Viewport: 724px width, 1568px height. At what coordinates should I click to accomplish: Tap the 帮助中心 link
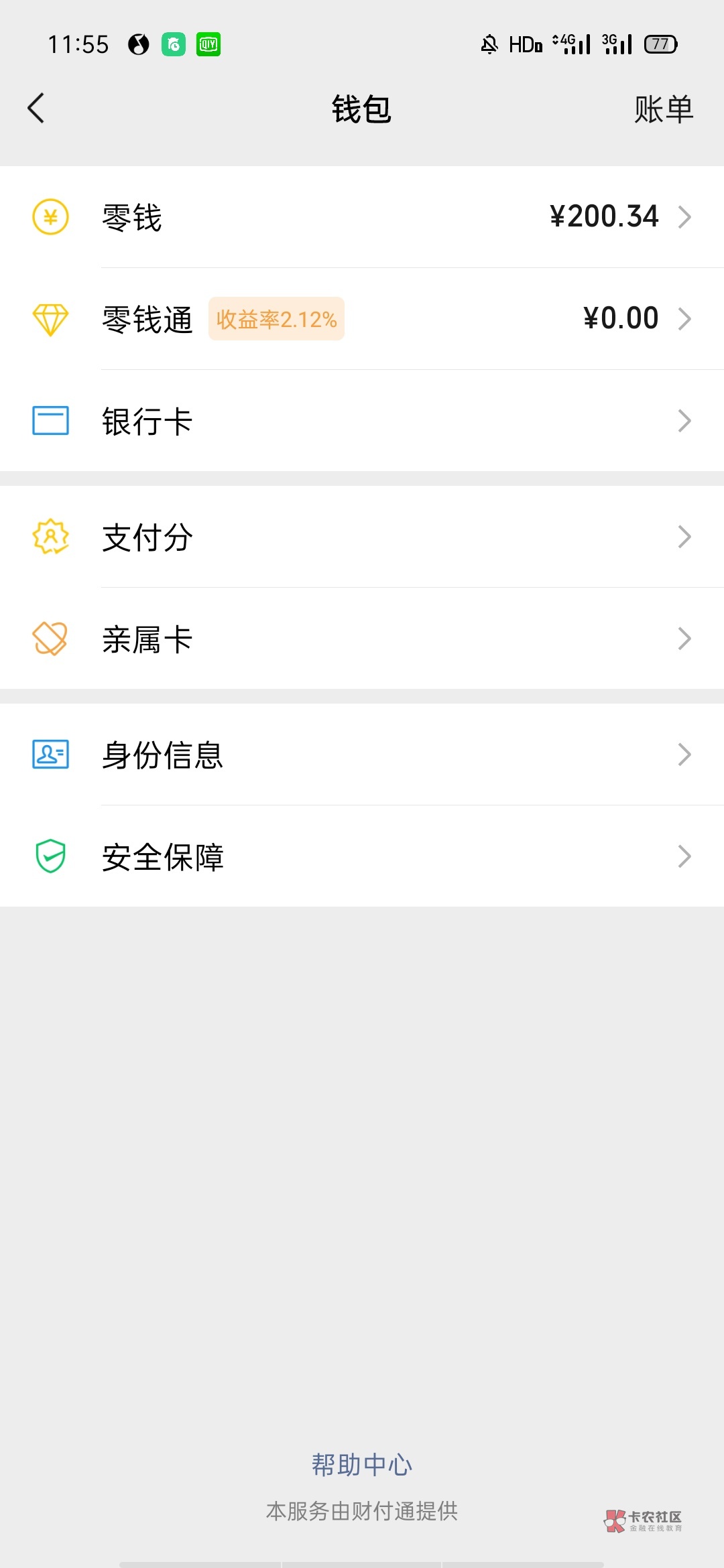pyautogui.click(x=362, y=1465)
